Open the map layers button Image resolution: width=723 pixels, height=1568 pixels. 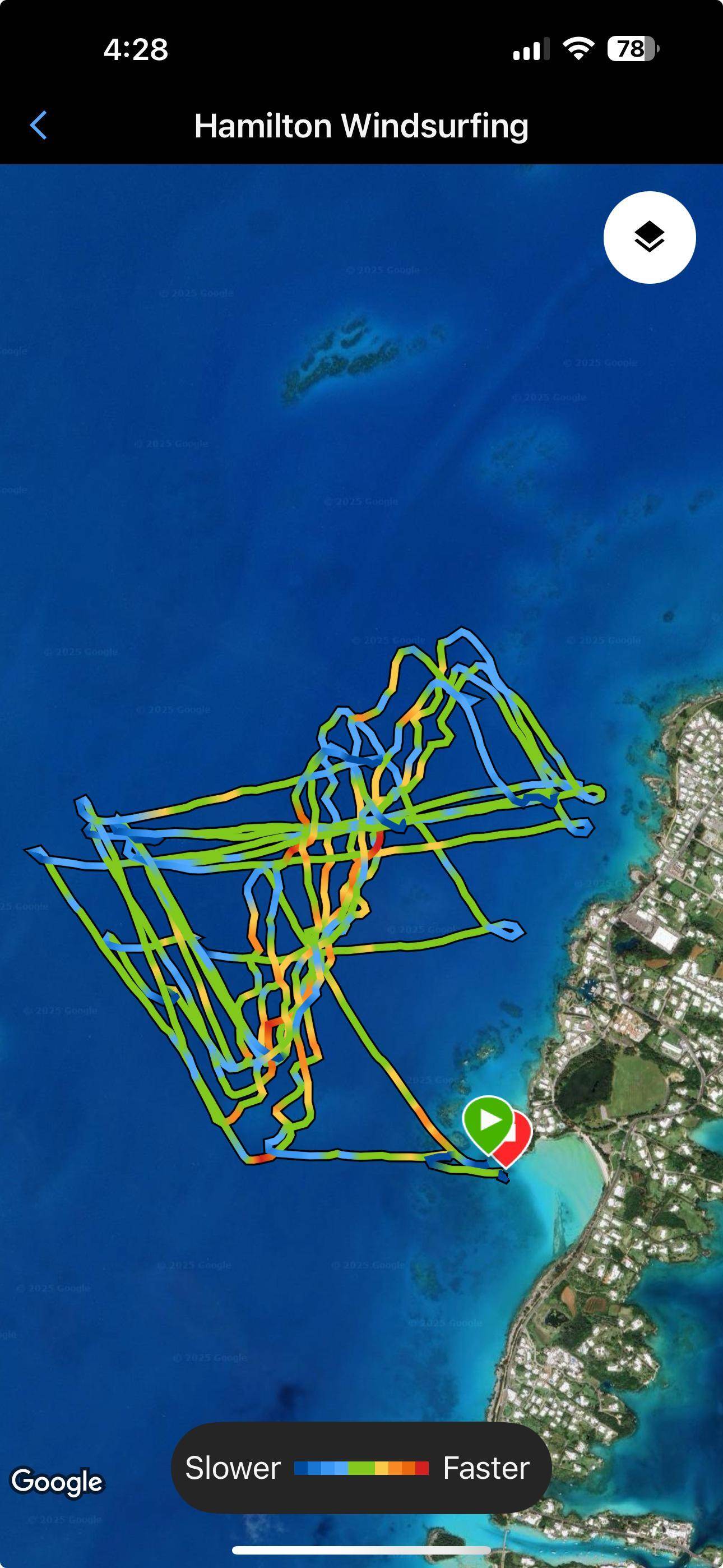(649, 237)
